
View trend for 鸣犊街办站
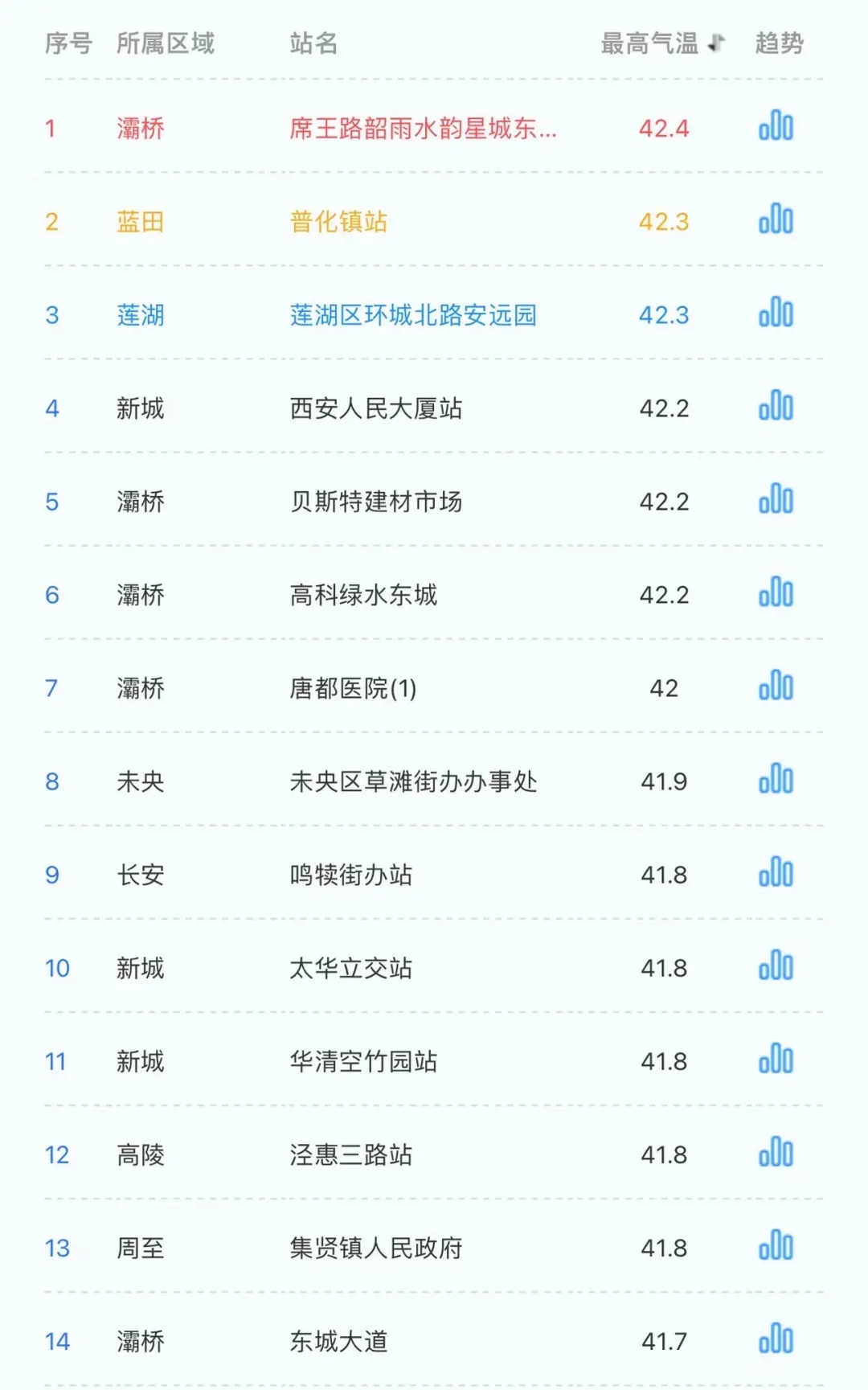(776, 873)
